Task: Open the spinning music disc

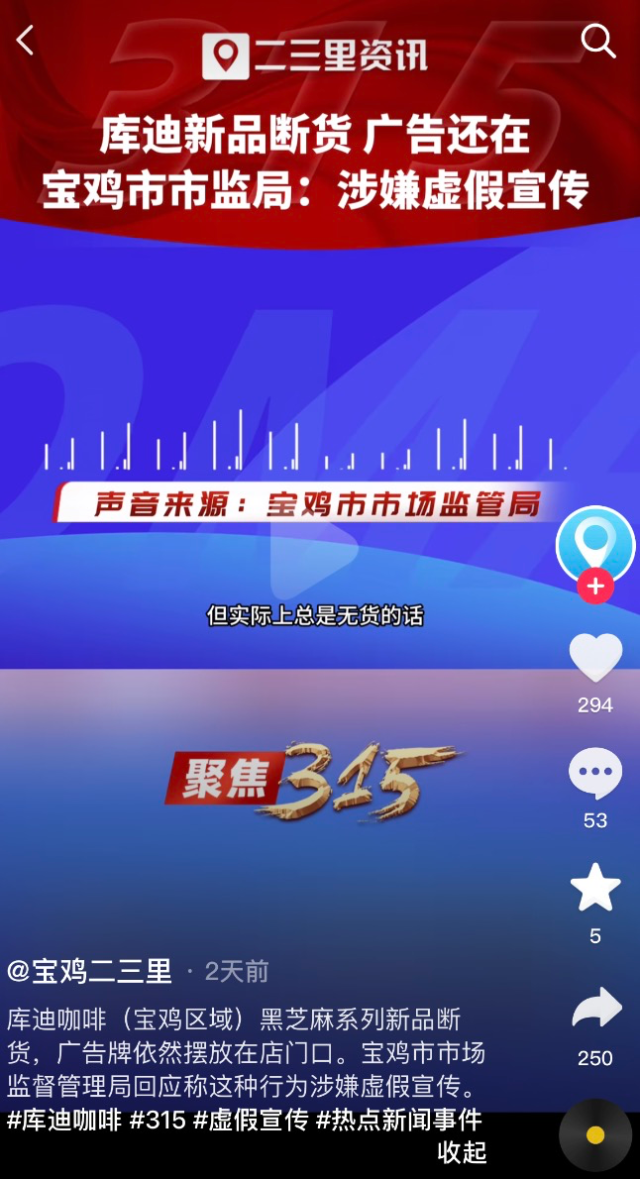Action: (595, 1135)
